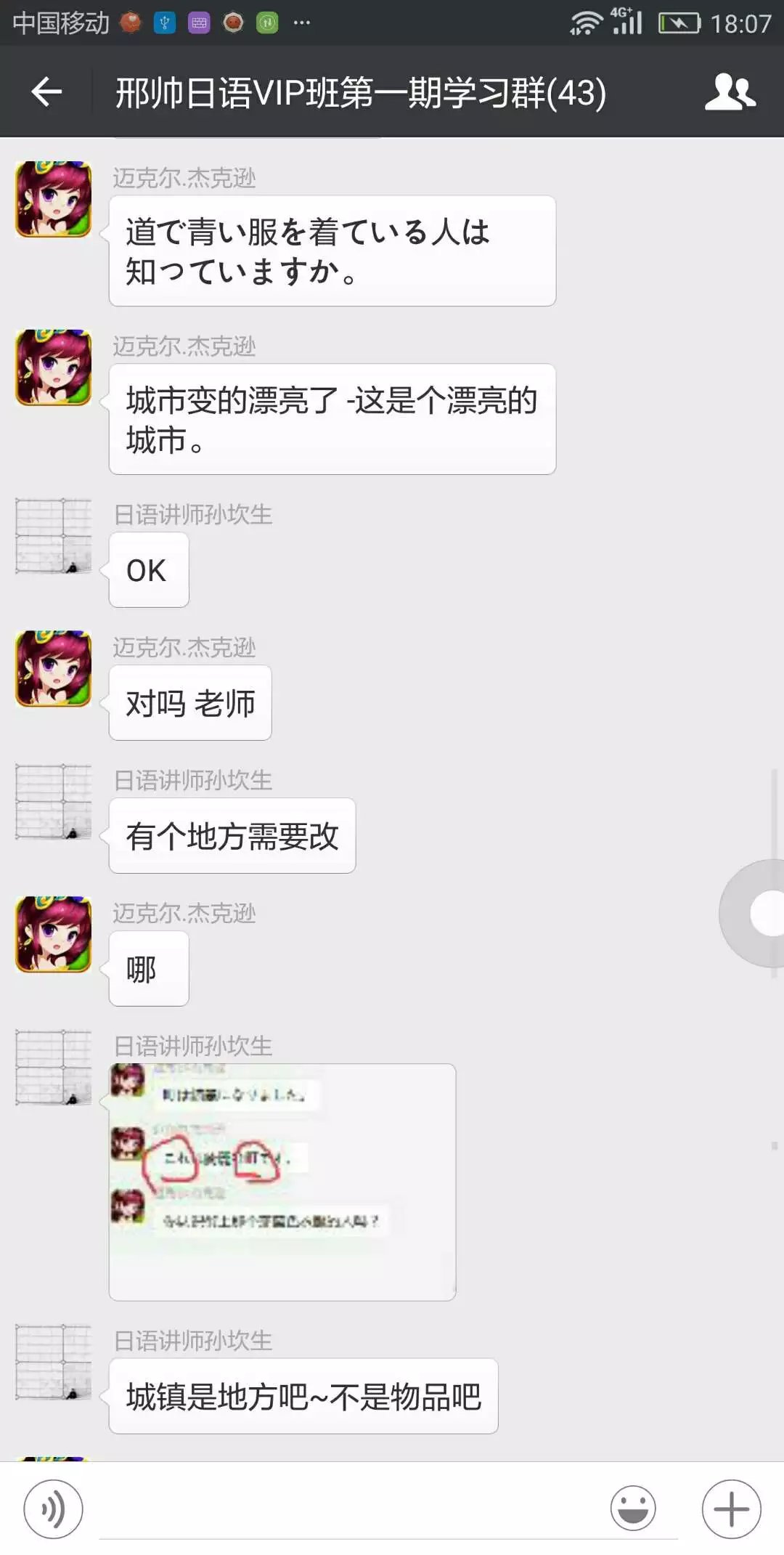Viewport: 784px width, 1555px height.
Task: Go back from the group chat
Action: point(47,92)
